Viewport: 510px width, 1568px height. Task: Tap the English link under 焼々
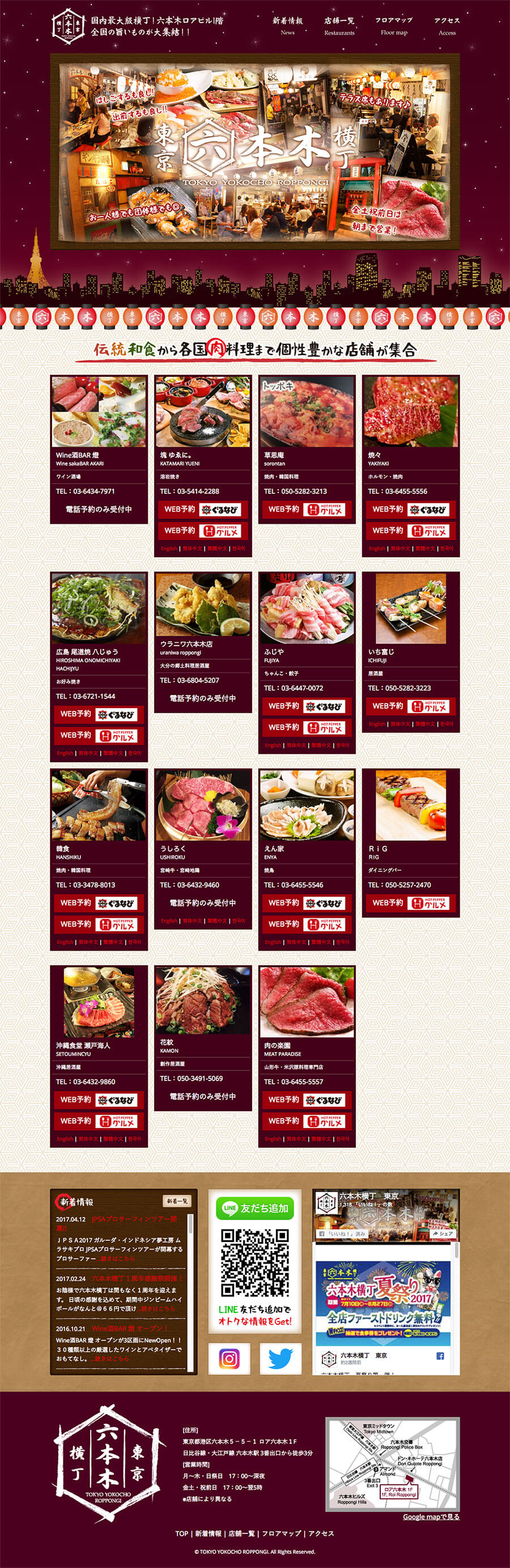[x=377, y=548]
